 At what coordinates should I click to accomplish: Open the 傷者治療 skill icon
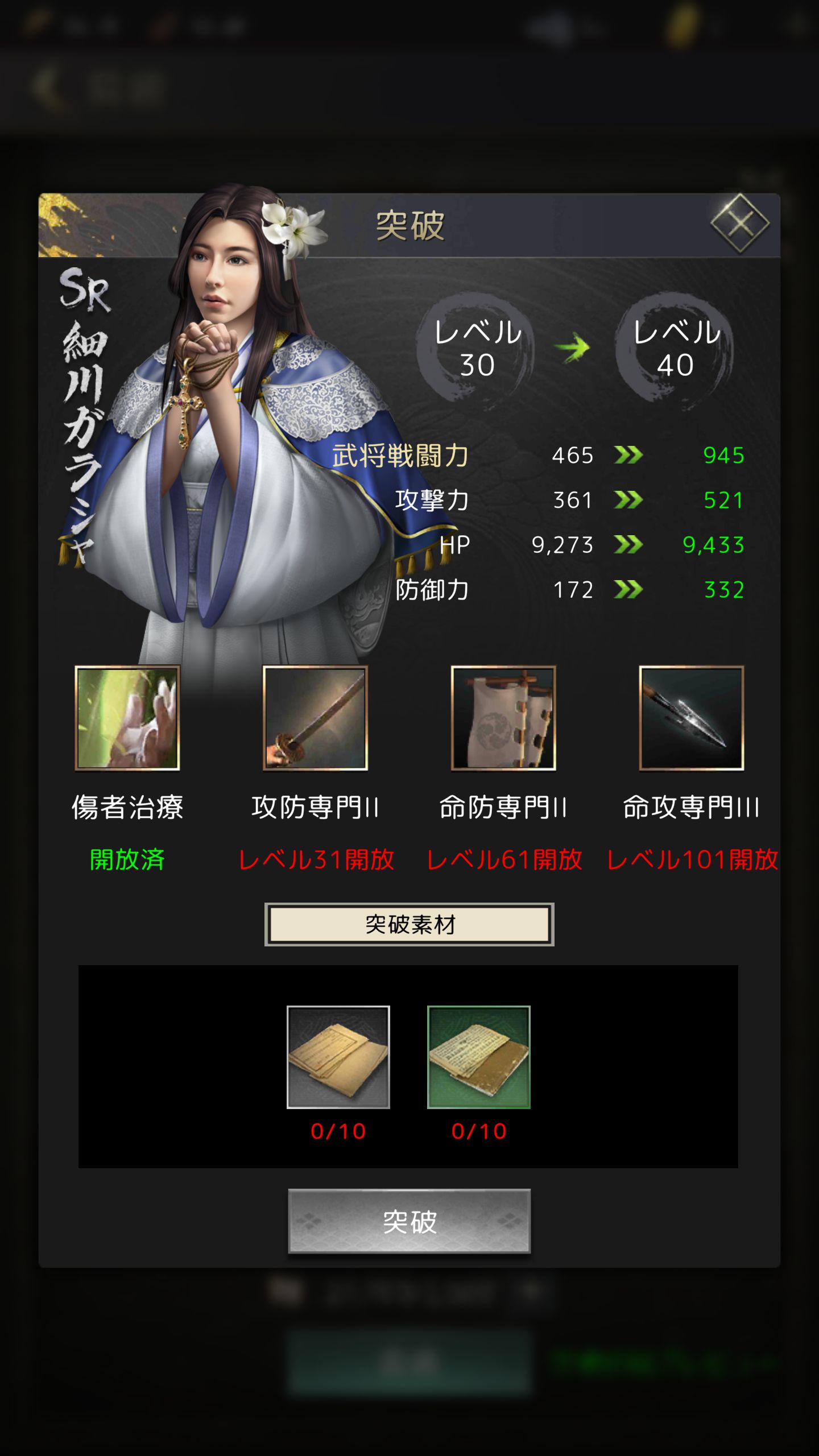tap(127, 718)
